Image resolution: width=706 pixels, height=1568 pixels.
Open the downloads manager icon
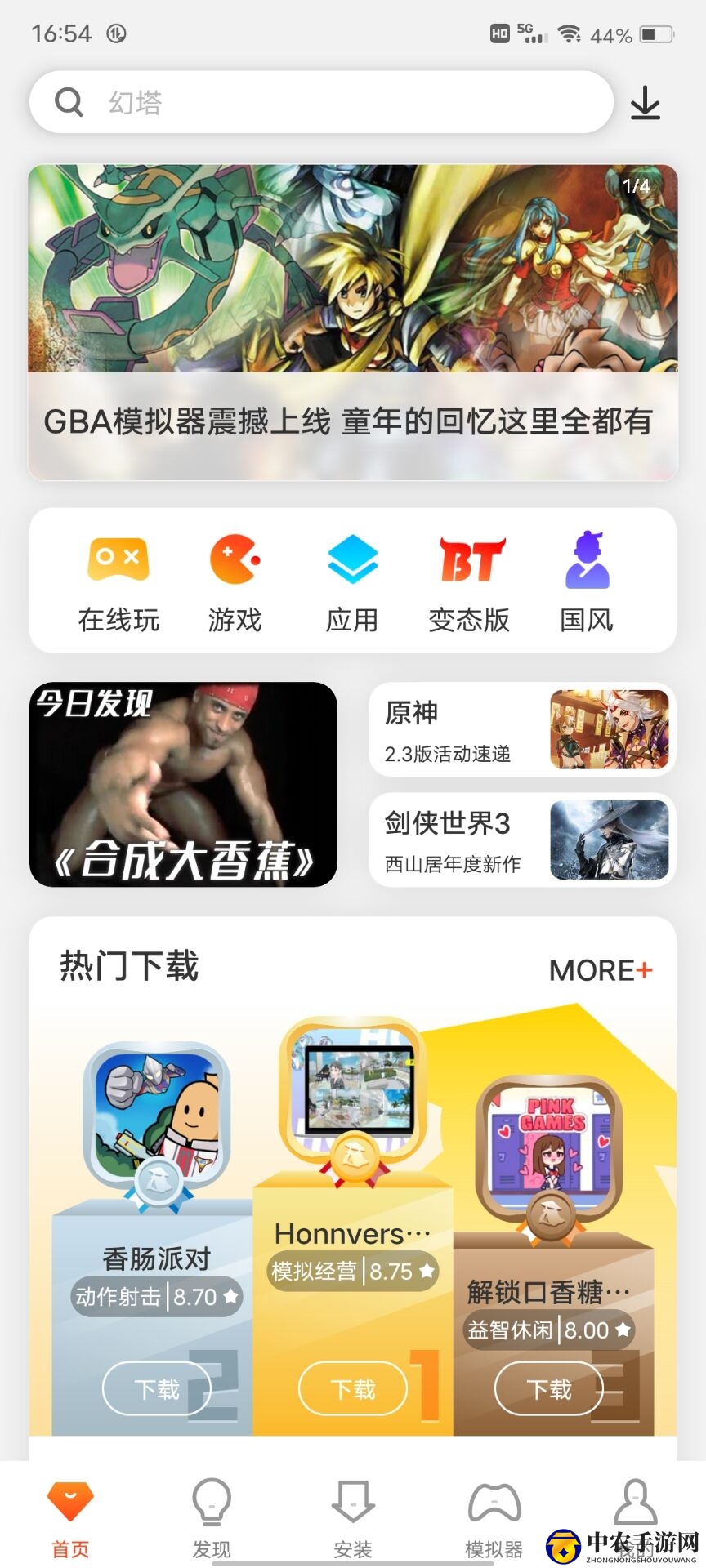point(645,103)
